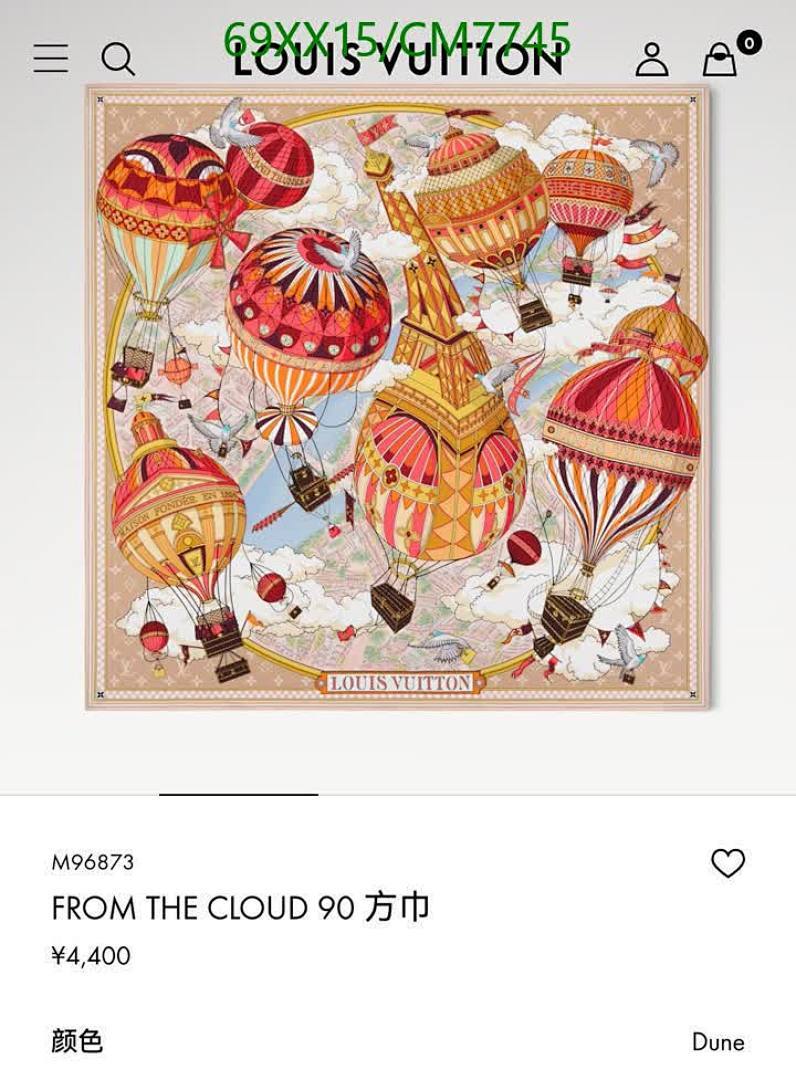This screenshot has height=1080, width=796.
Task: Open the From The Cloud scarf image
Action: [x=398, y=398]
